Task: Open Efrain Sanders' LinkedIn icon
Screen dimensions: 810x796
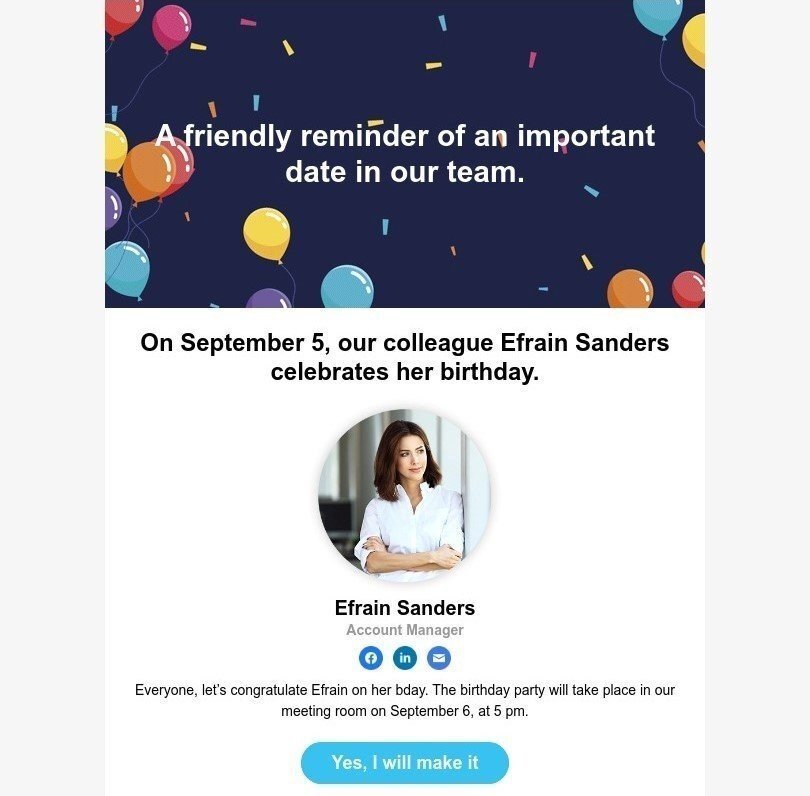Action: (x=405, y=658)
